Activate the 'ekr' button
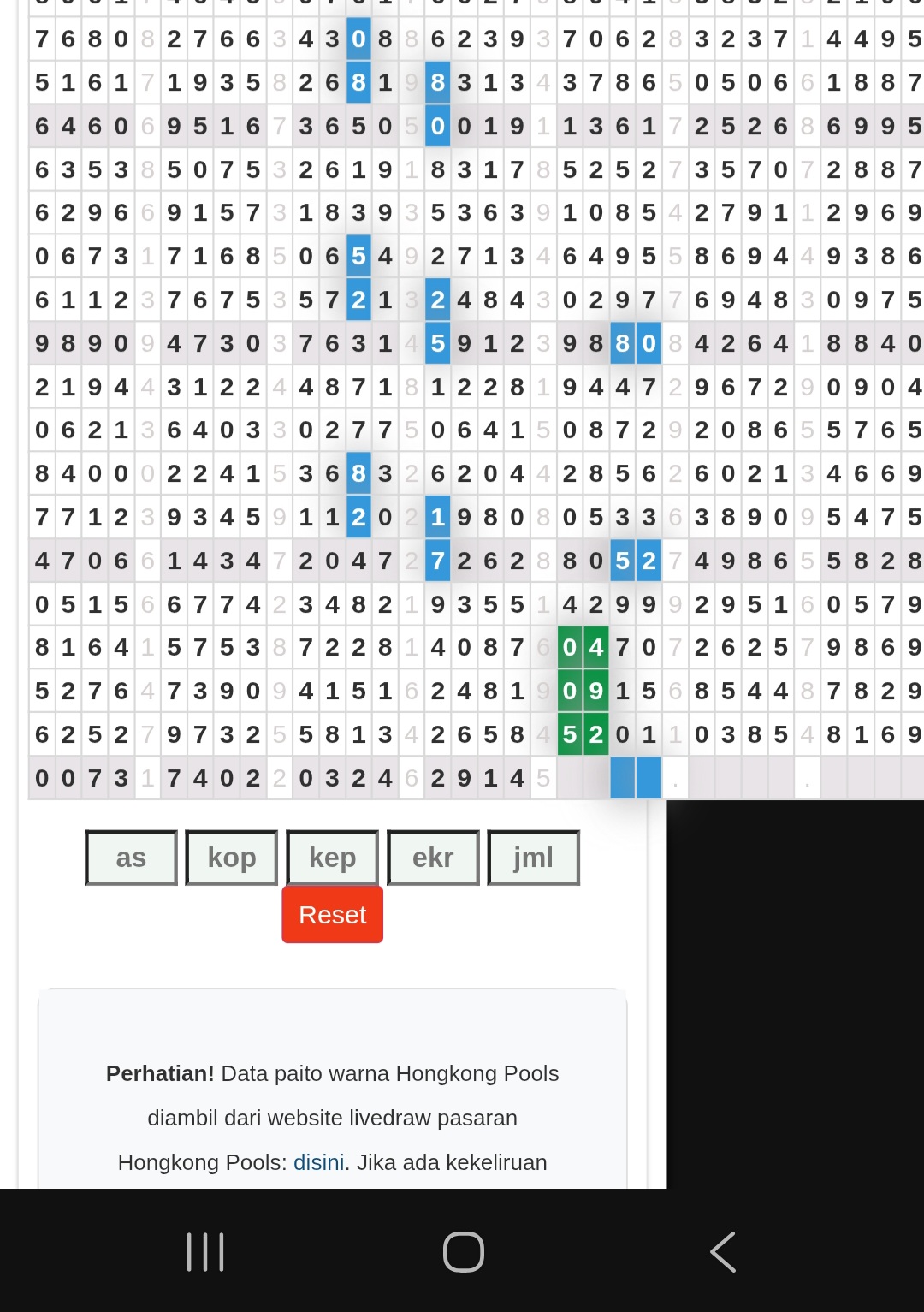This screenshot has height=1312, width=924. click(433, 858)
